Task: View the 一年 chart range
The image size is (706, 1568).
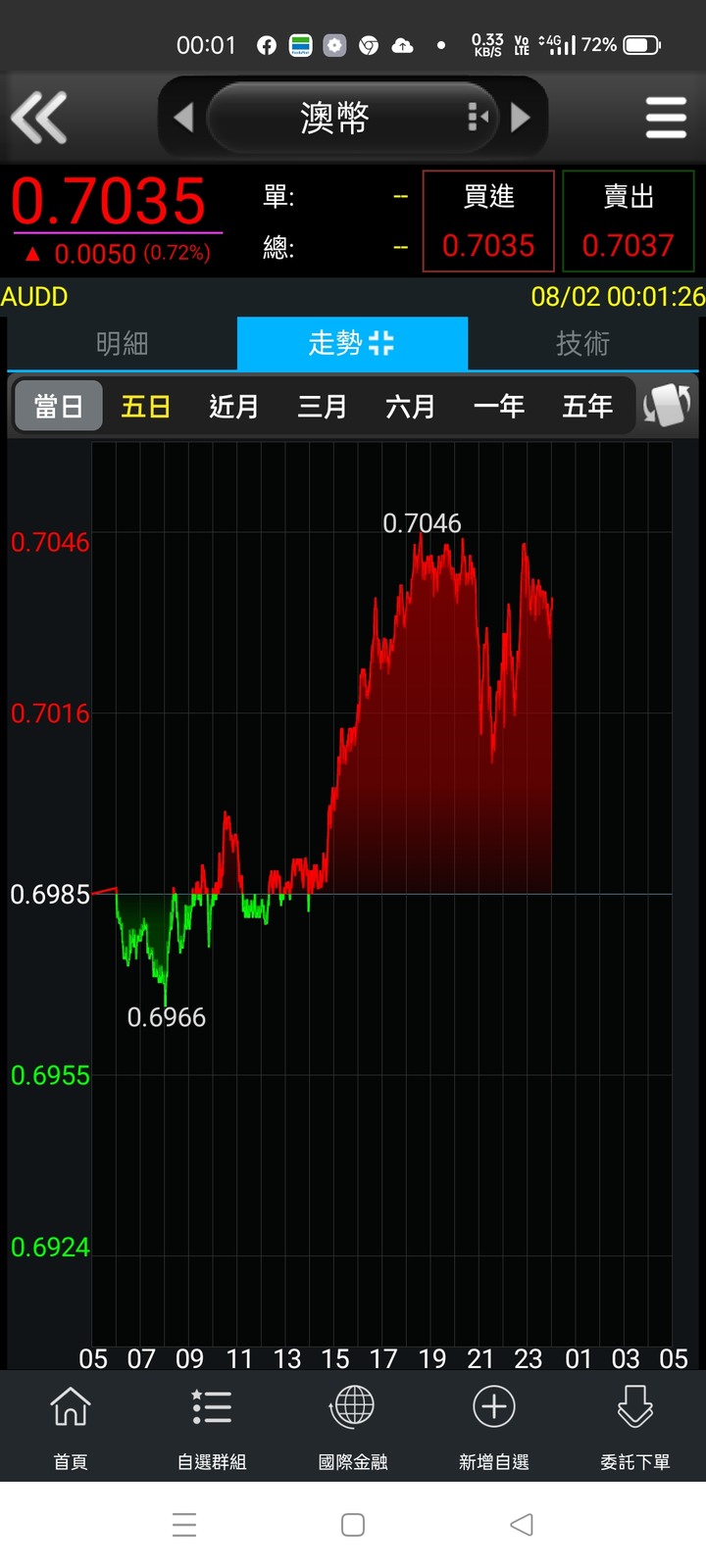Action: click(x=498, y=406)
